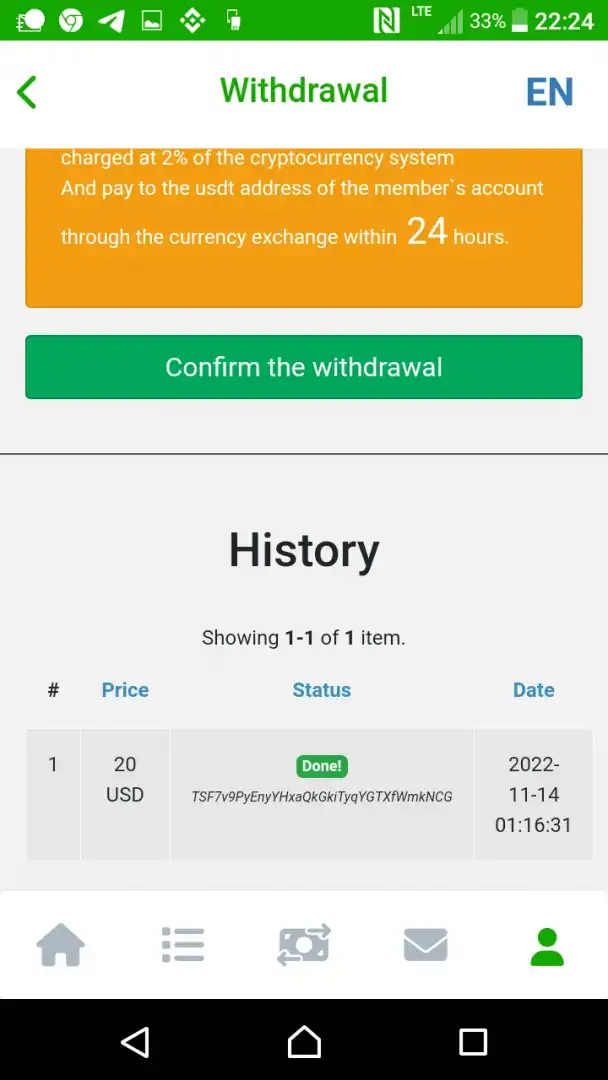Open the profile tab

tap(547, 946)
